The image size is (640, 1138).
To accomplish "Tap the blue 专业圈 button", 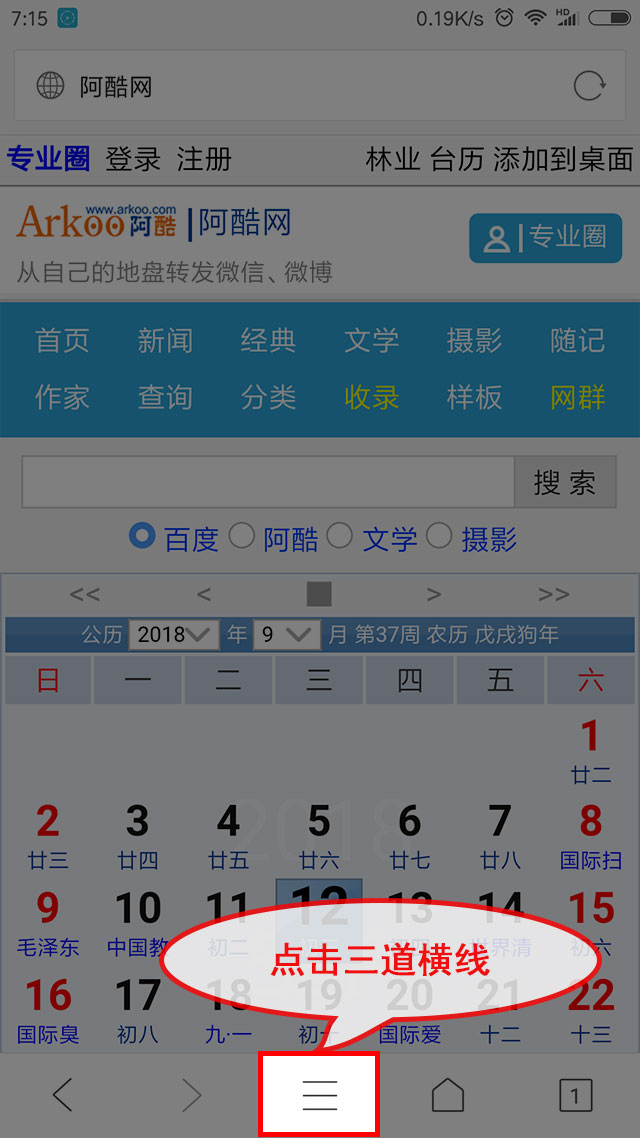I will click(x=545, y=237).
